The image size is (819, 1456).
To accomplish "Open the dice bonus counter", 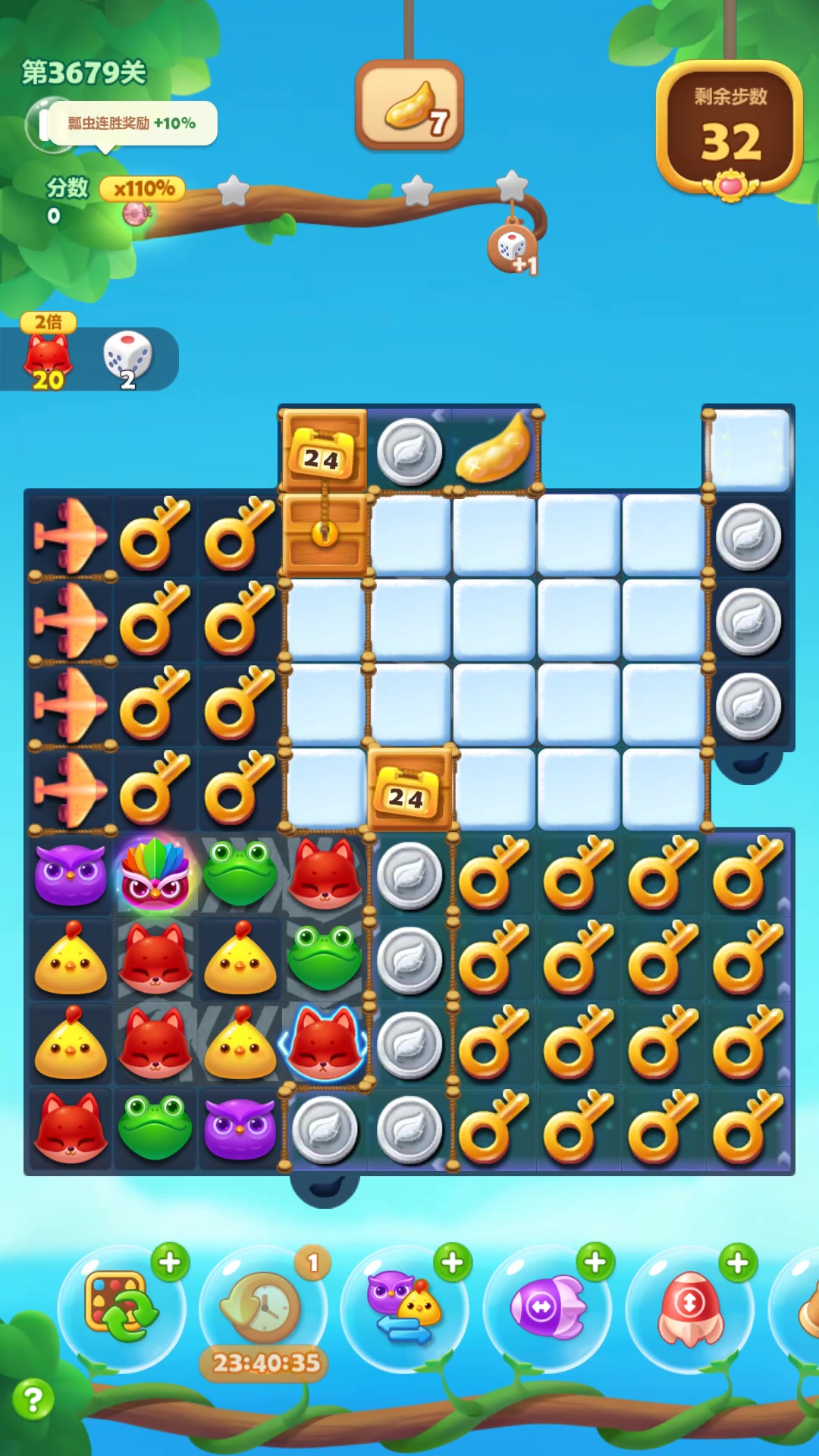I will click(x=127, y=358).
